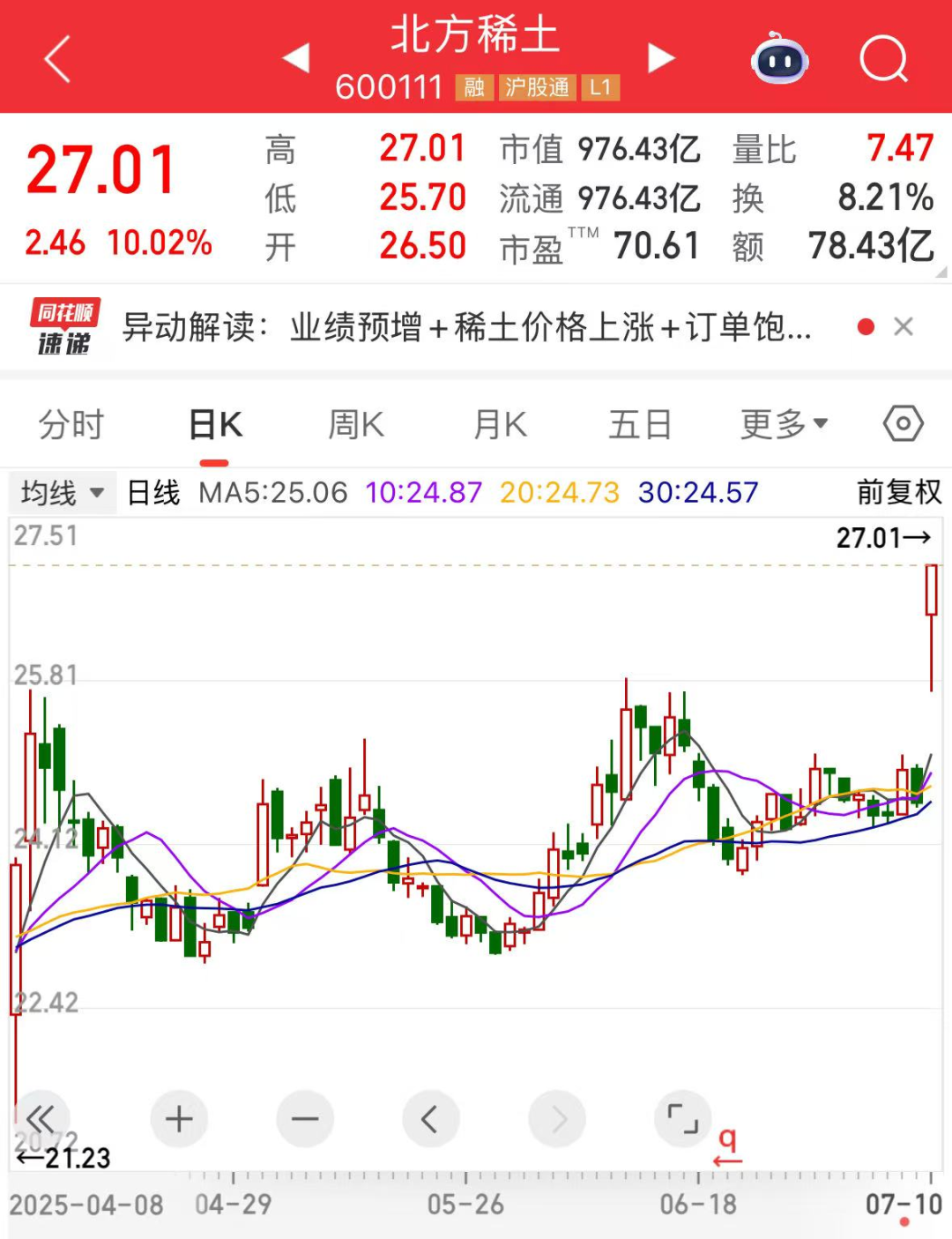Zoom out of chart using minus icon

coord(305,1118)
